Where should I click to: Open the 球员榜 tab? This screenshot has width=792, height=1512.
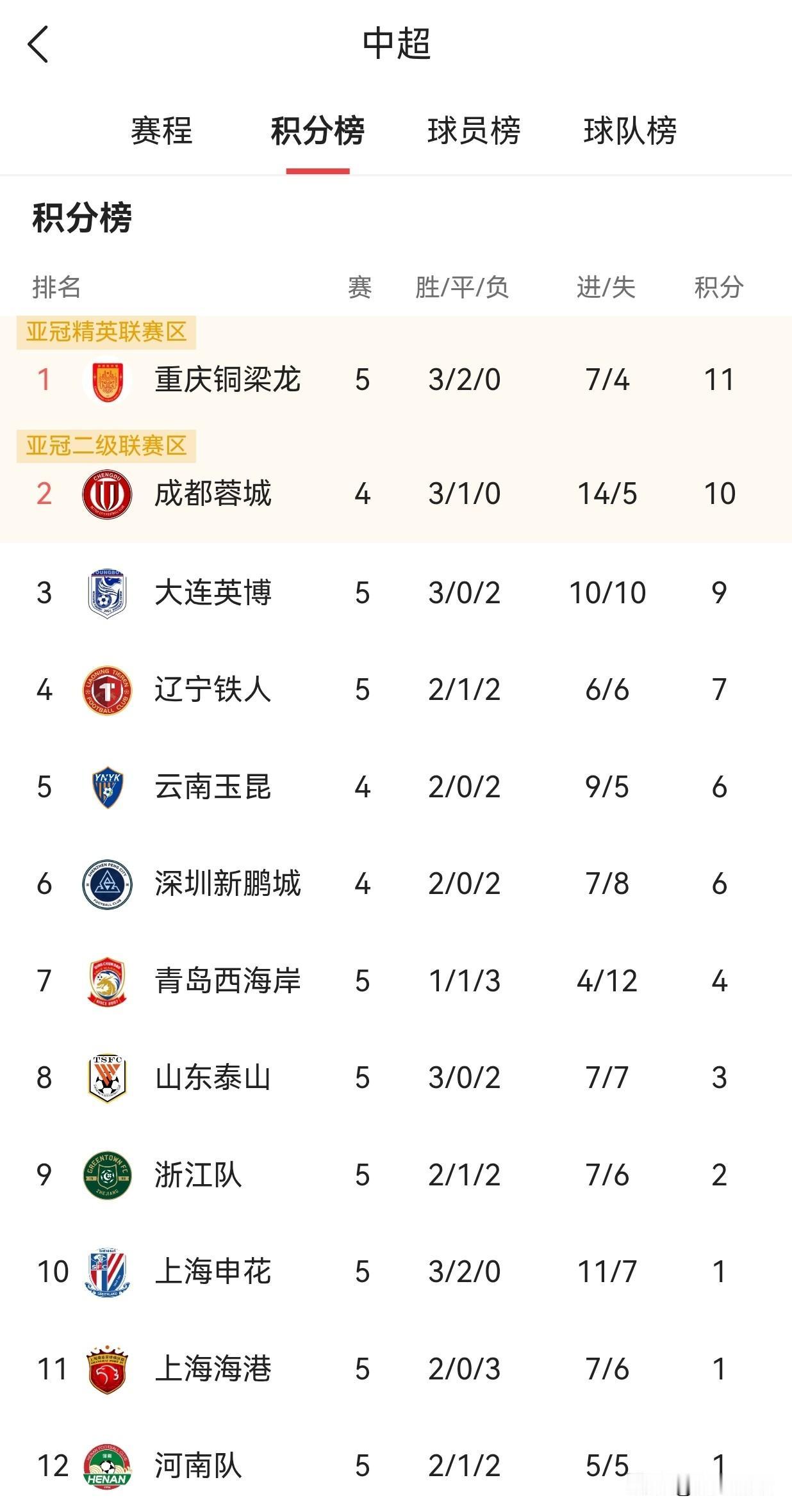click(474, 133)
